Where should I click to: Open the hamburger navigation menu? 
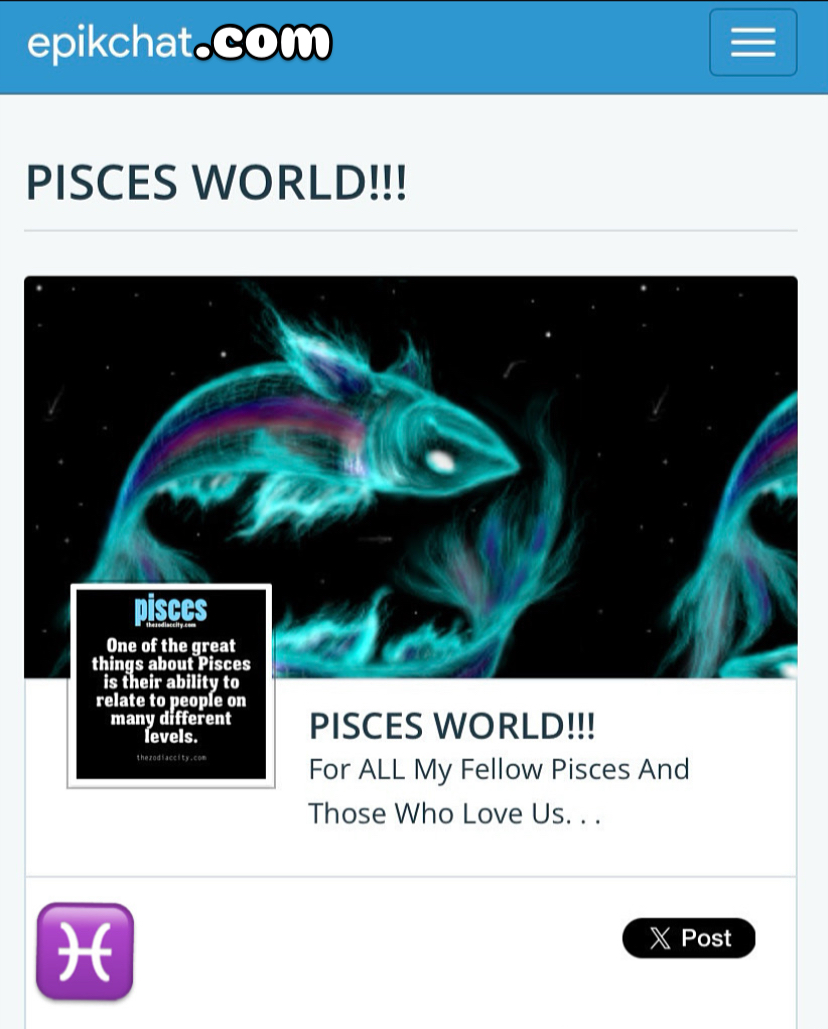pos(752,42)
